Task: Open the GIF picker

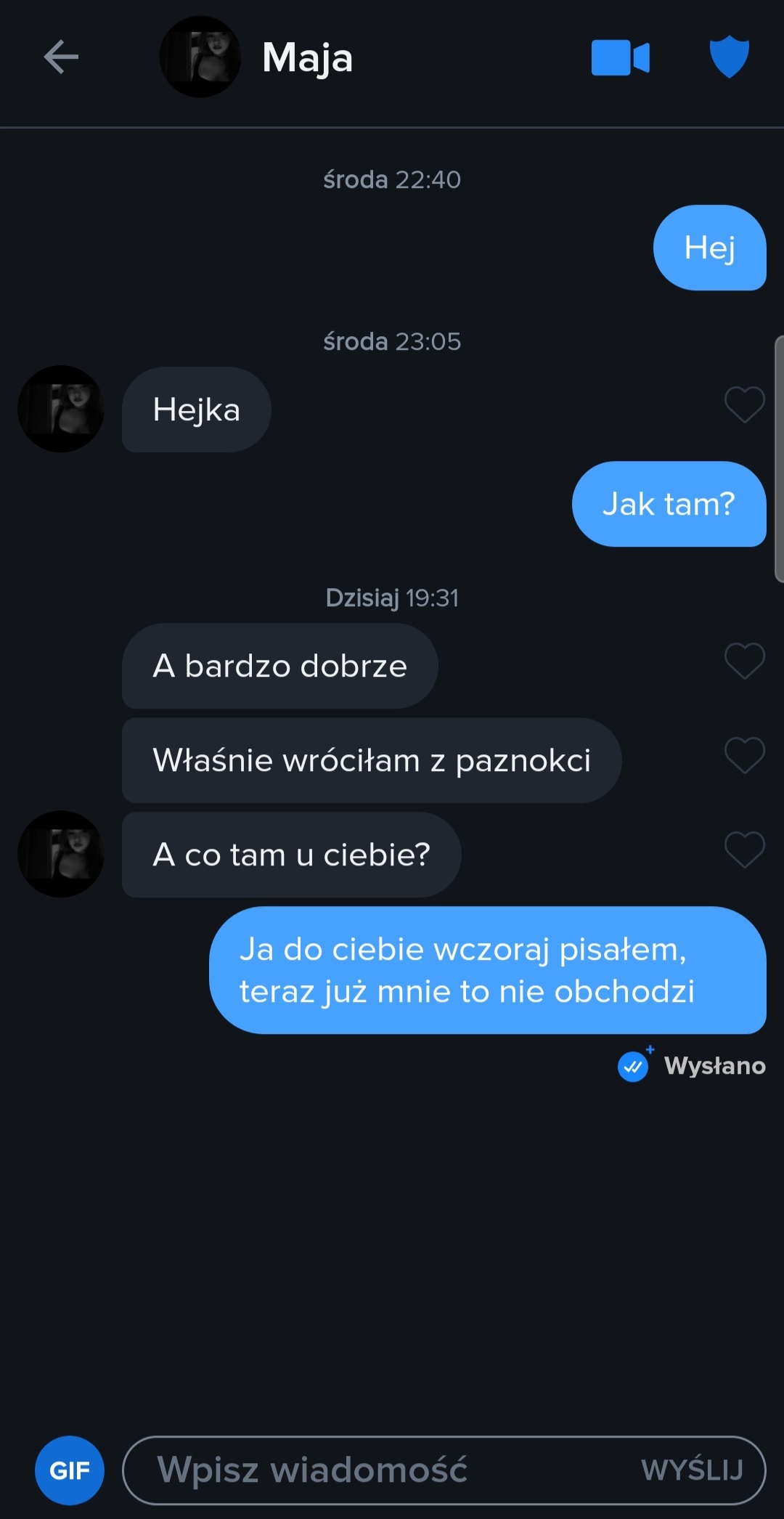Action: pos(70,1470)
